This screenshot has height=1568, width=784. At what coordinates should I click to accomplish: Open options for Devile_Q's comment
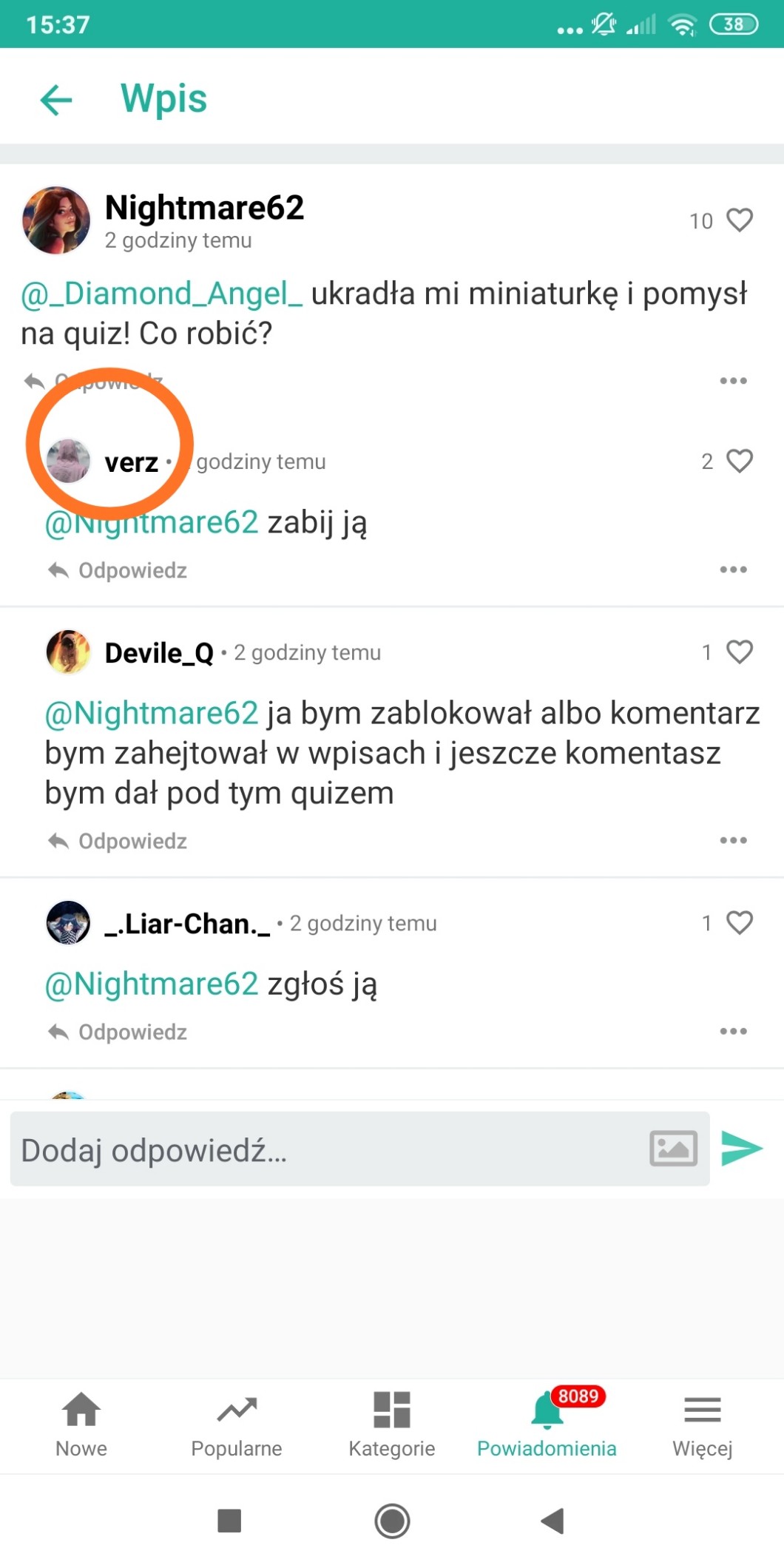click(x=733, y=840)
